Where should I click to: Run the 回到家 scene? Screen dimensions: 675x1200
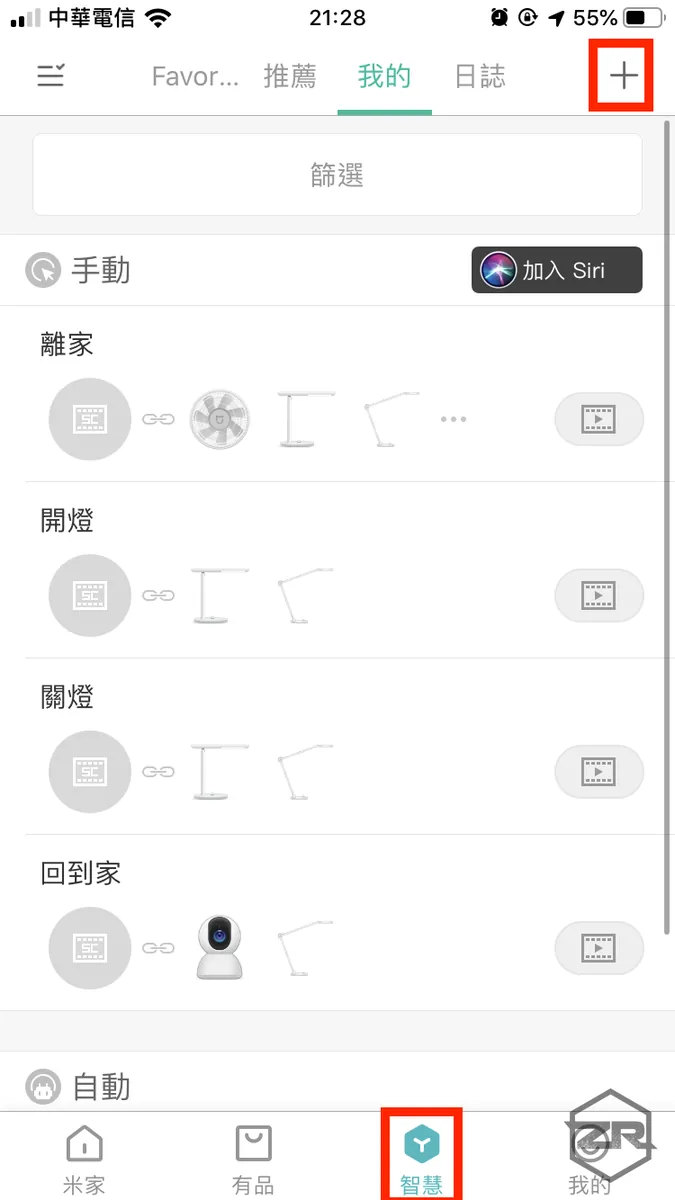point(598,948)
